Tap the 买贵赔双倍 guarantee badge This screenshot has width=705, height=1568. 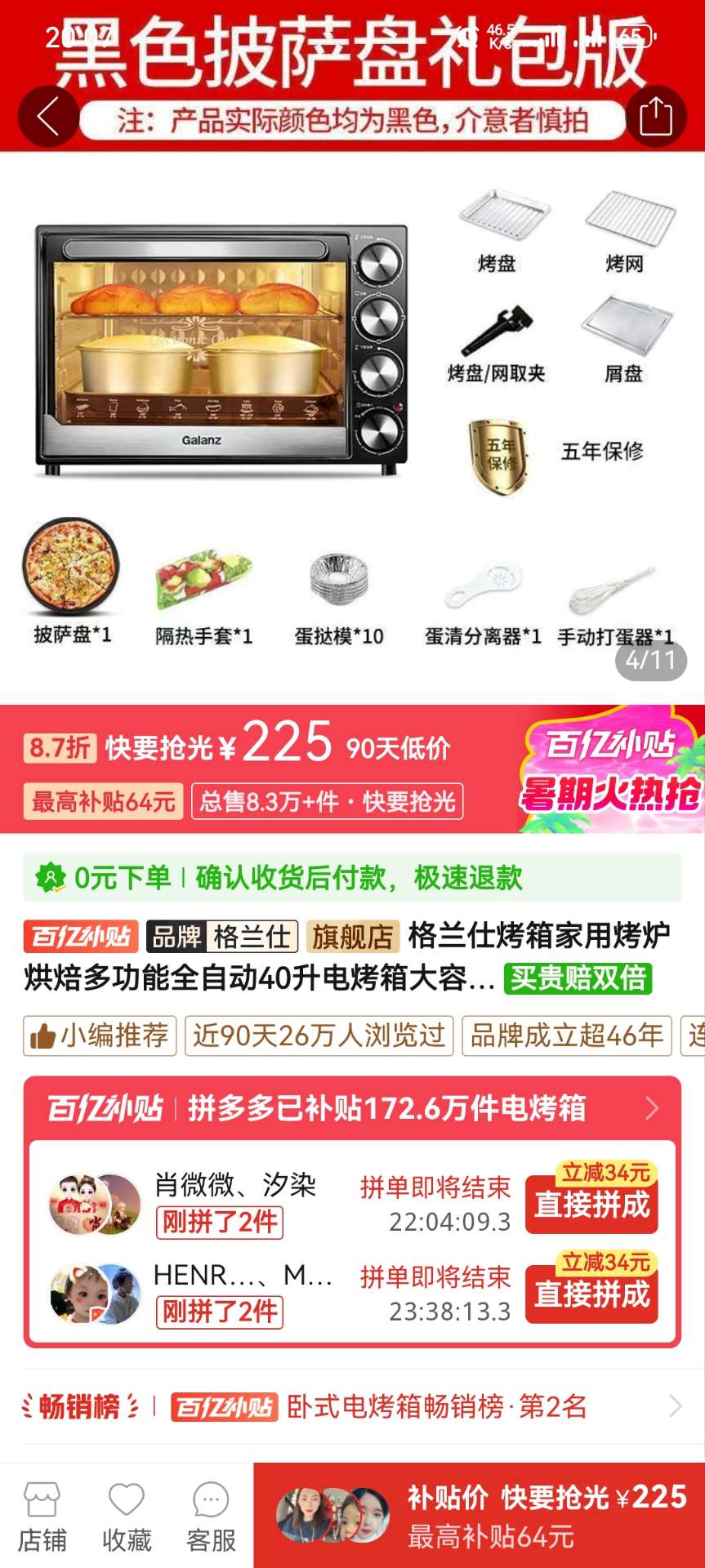578,978
